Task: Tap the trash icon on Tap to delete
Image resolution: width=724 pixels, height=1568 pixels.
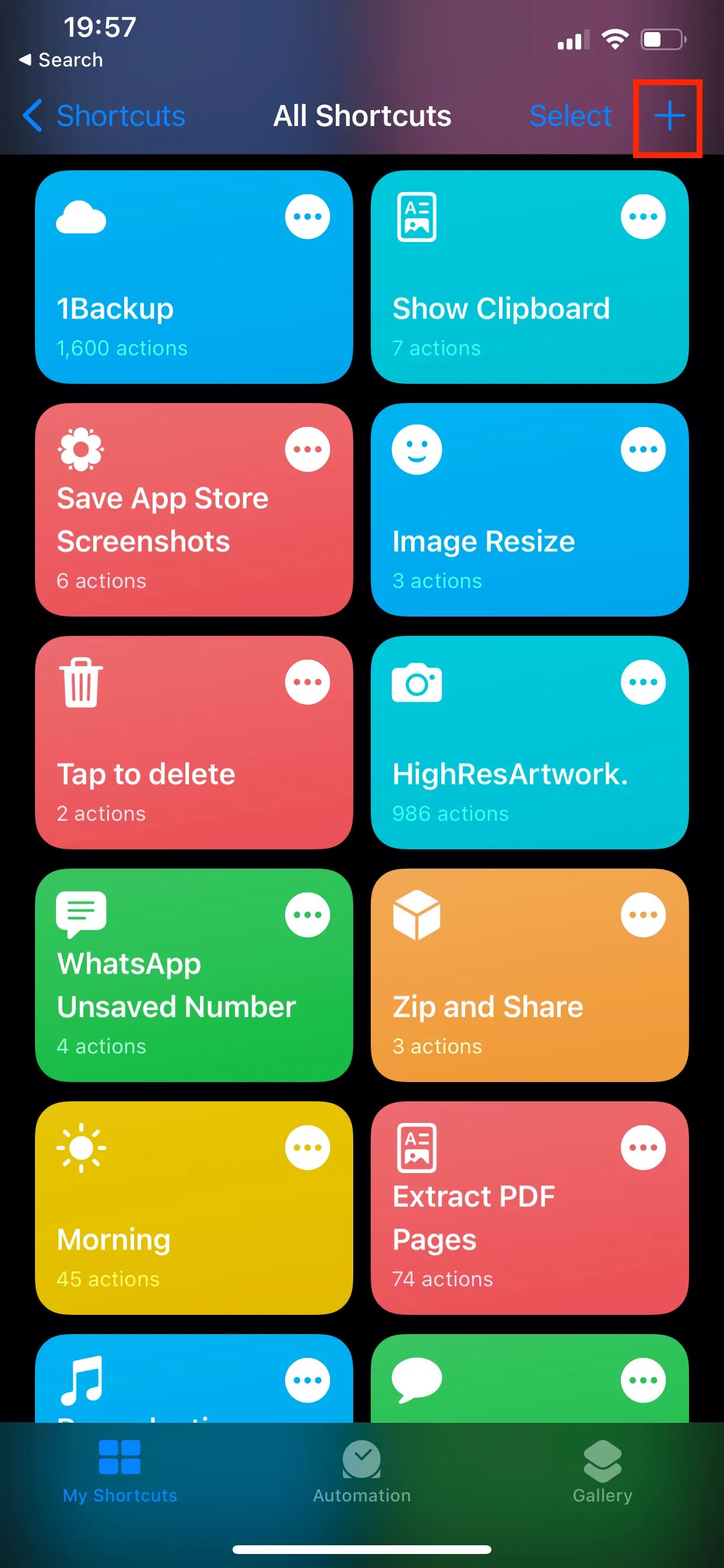Action: 80,684
